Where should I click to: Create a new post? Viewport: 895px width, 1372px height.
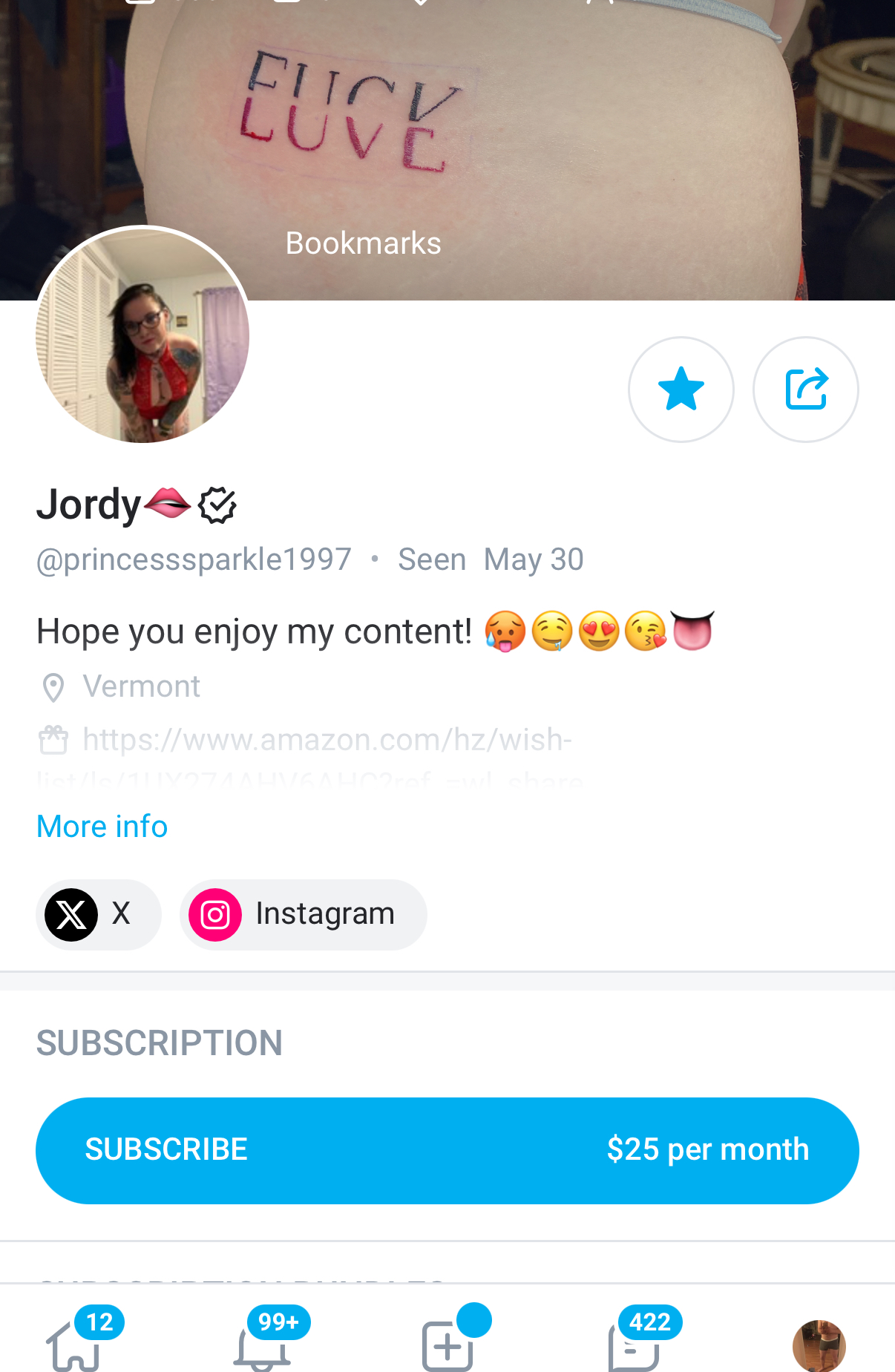tap(447, 1345)
